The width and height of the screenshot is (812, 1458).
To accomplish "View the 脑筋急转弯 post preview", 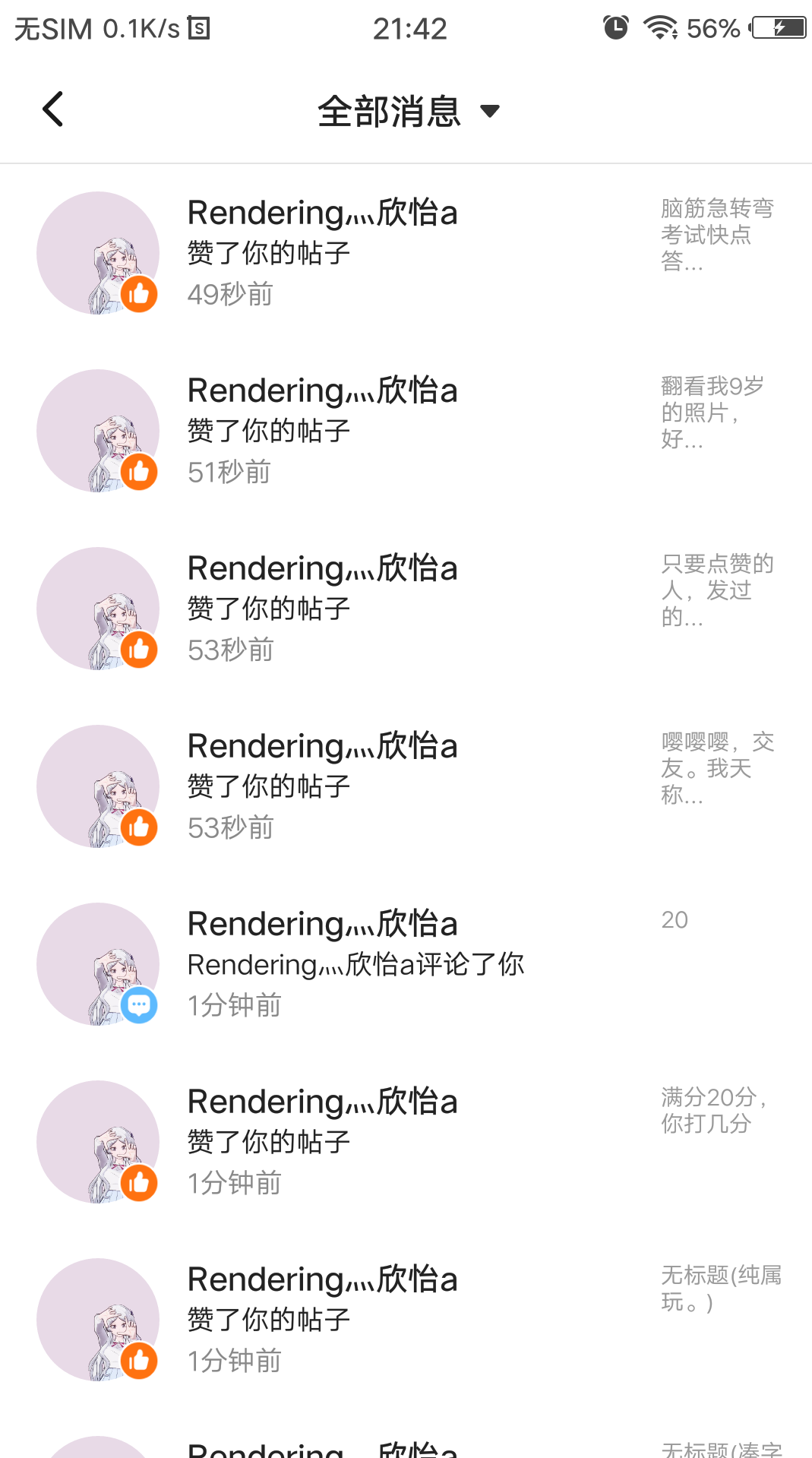I will 716,234.
